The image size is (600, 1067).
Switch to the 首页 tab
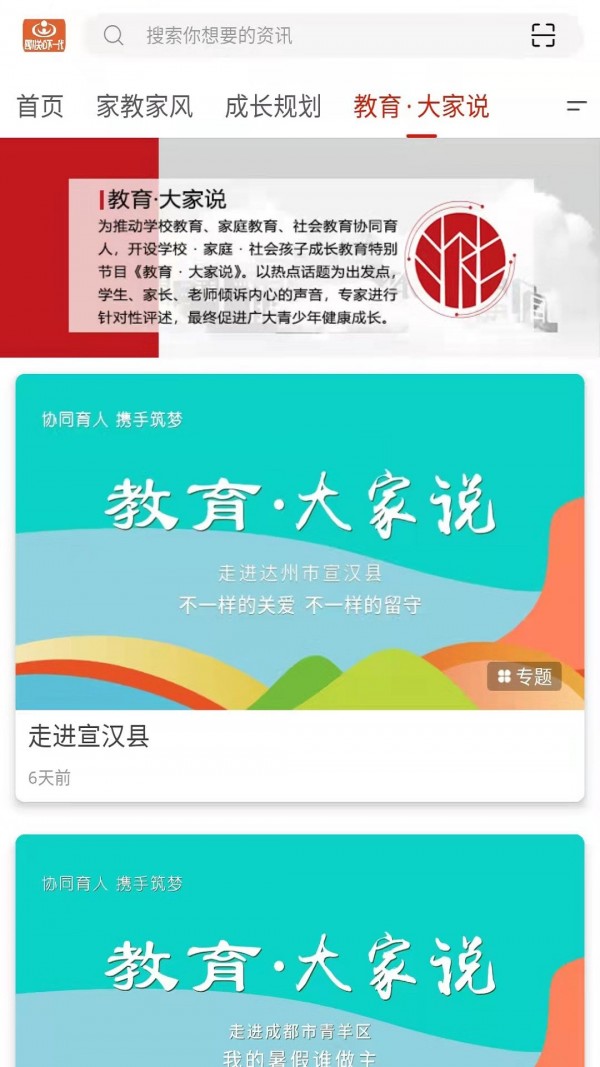40,107
